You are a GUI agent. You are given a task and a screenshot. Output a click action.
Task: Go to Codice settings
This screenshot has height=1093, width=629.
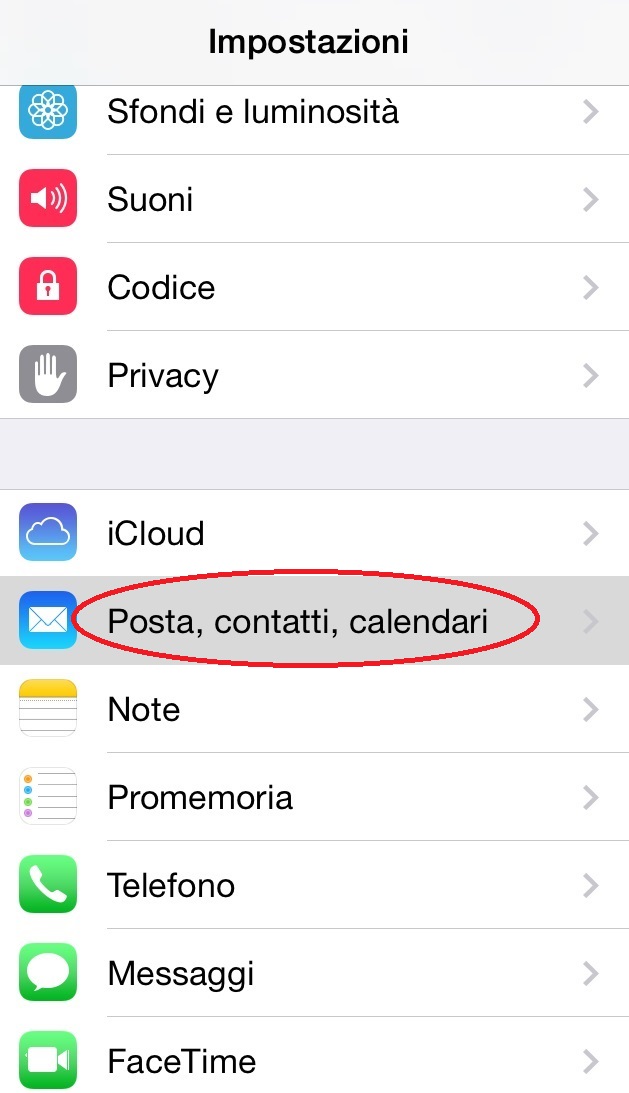coord(161,288)
